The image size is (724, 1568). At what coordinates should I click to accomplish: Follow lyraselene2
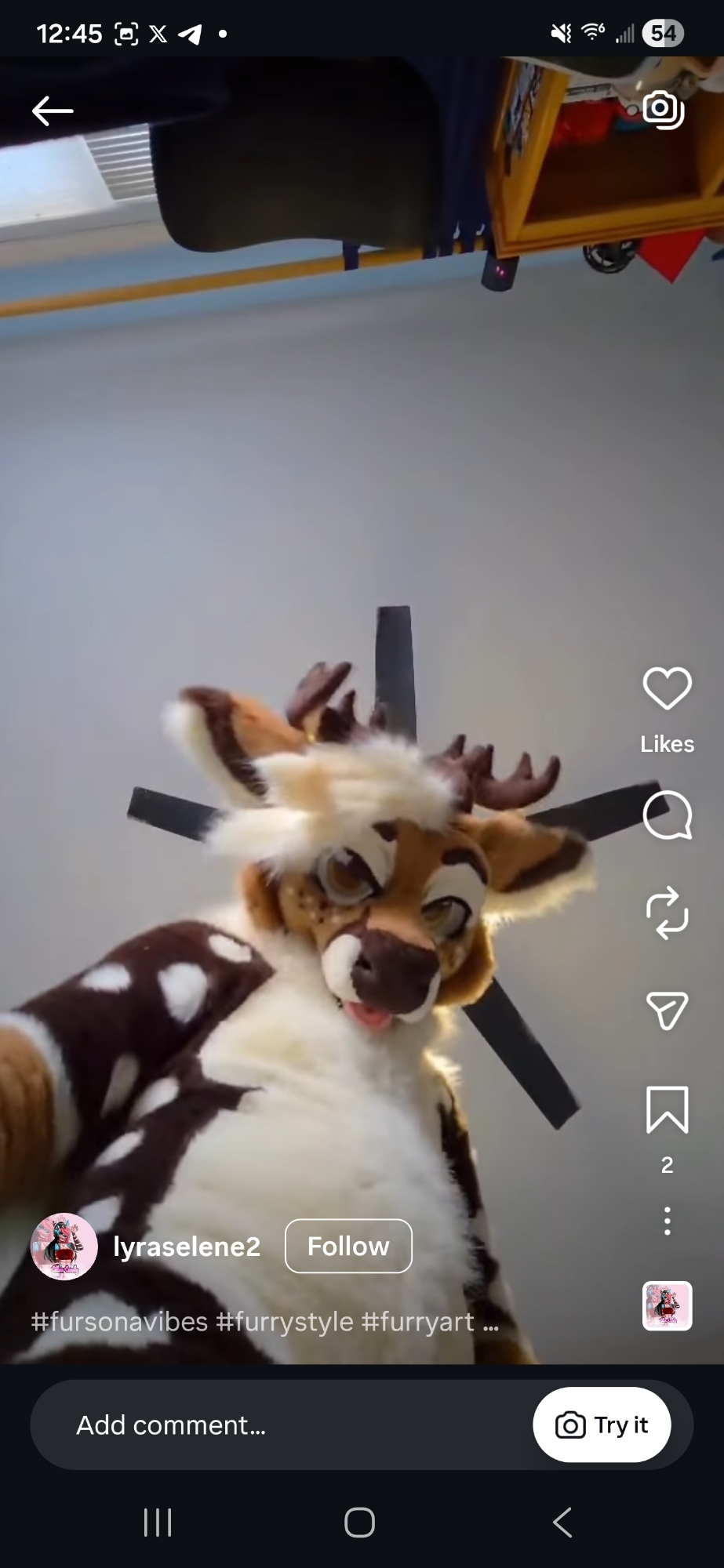(x=348, y=1246)
